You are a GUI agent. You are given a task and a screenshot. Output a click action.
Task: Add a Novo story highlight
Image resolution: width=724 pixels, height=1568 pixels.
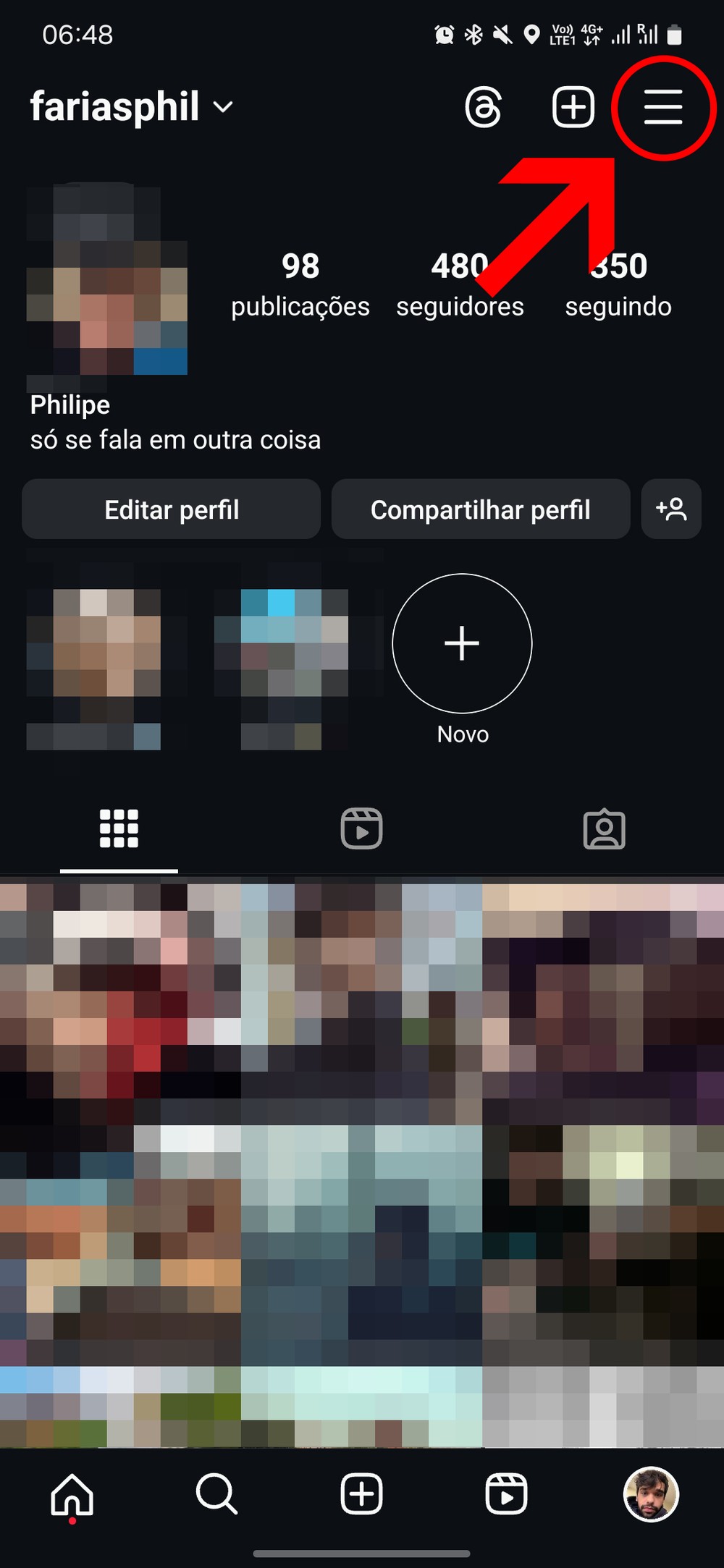[x=462, y=644]
